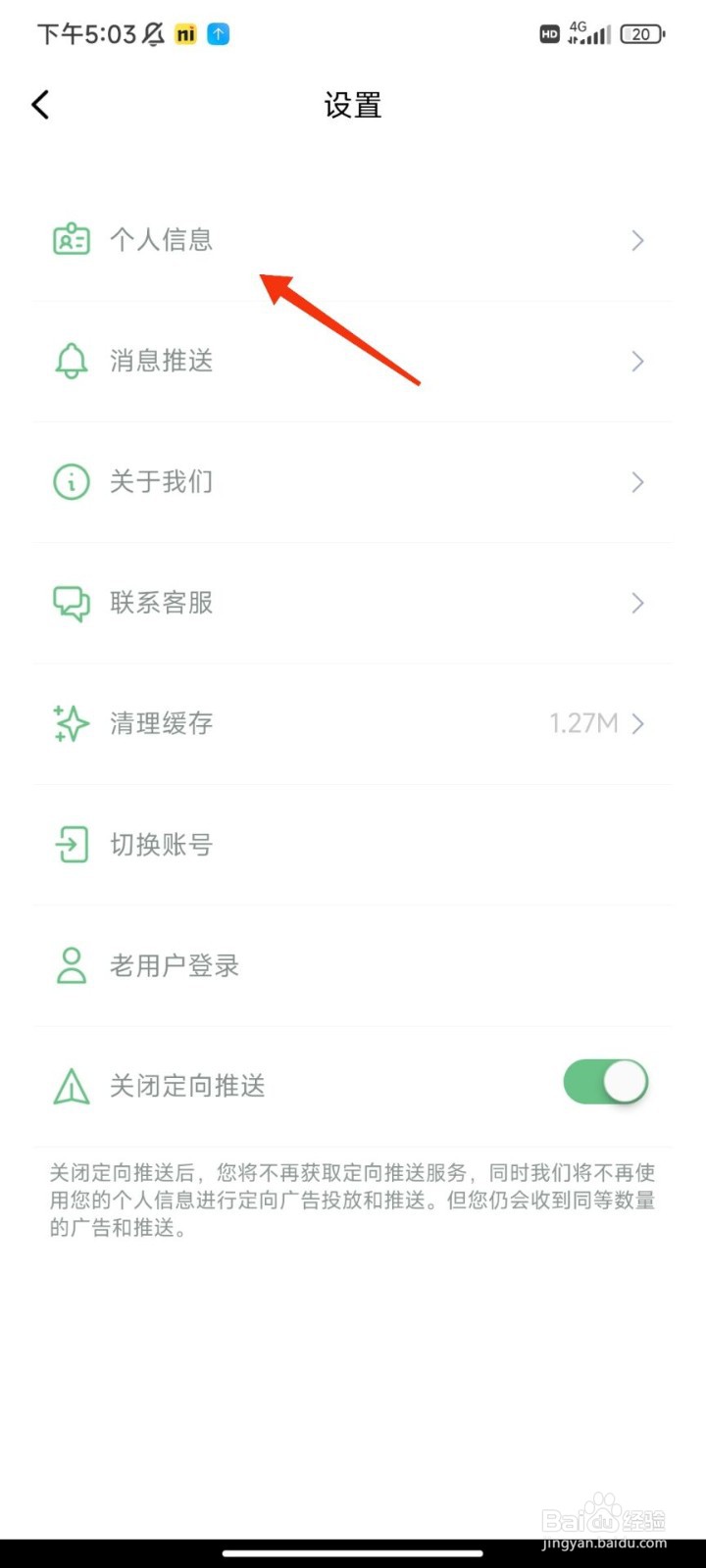Select 切换账号 to switch account
The height and width of the screenshot is (1568, 706).
[162, 845]
